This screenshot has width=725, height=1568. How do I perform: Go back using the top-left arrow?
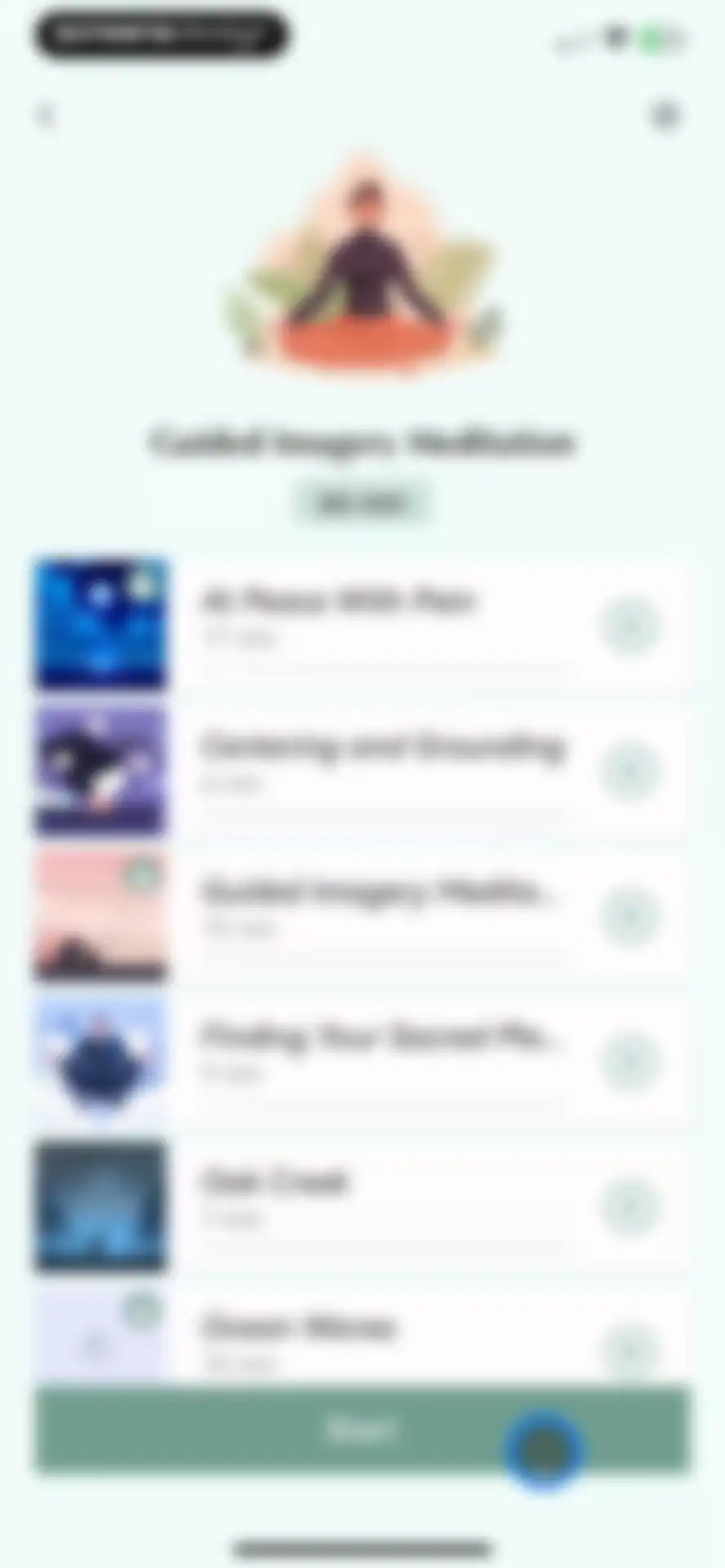point(45,116)
